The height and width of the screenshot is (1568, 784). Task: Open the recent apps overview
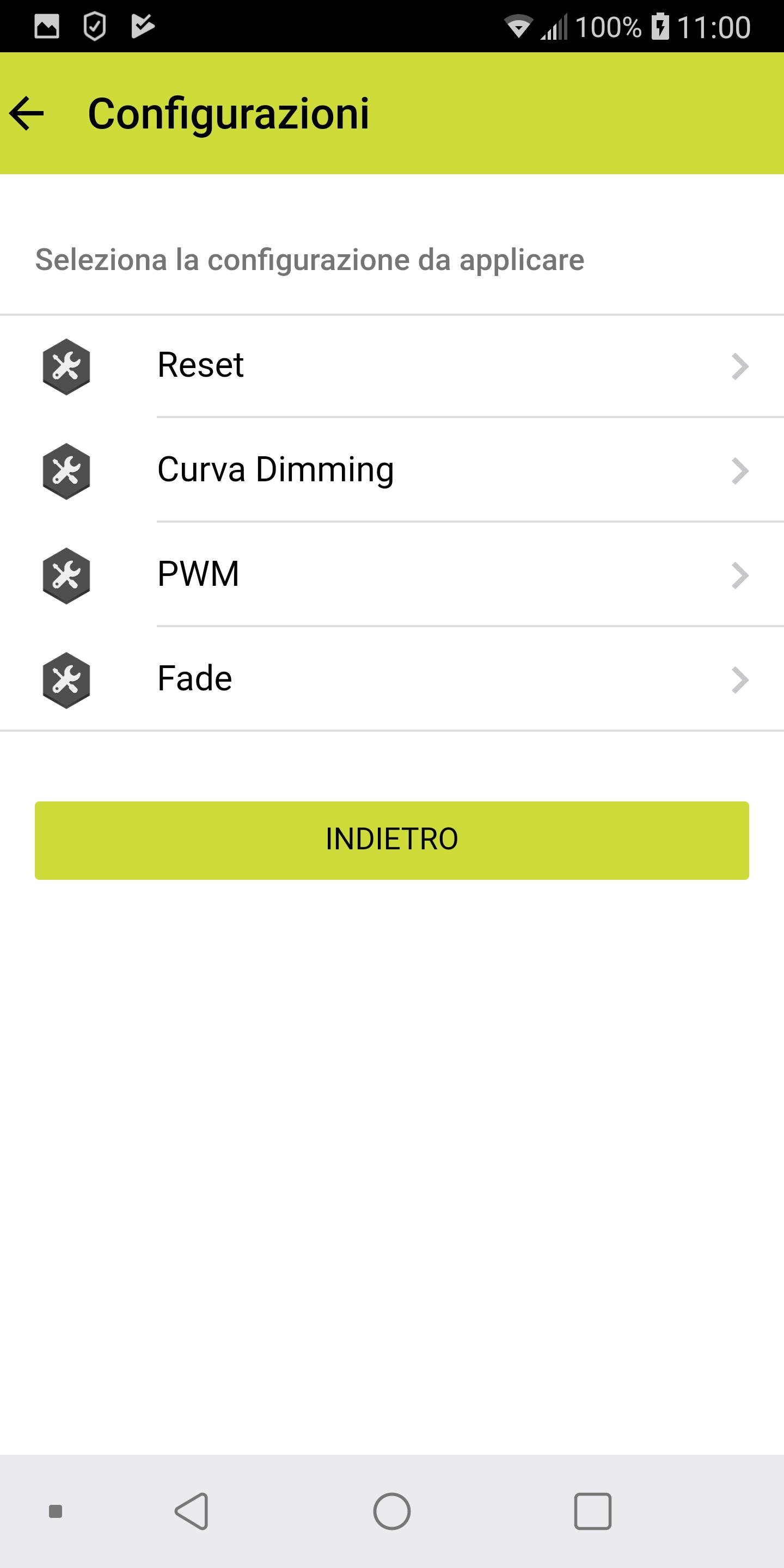coord(592,1511)
